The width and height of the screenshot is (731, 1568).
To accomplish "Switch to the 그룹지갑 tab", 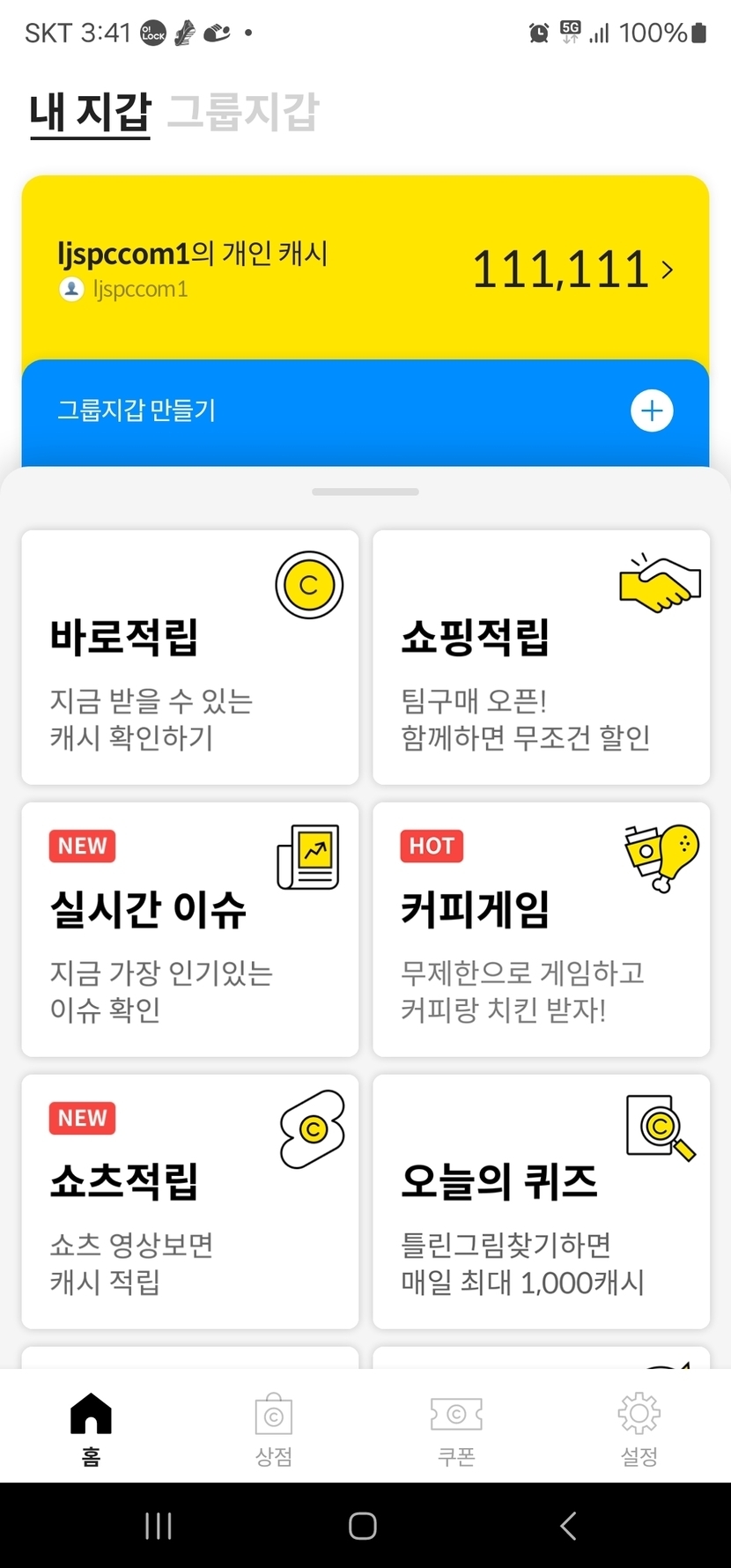I will pos(242,113).
